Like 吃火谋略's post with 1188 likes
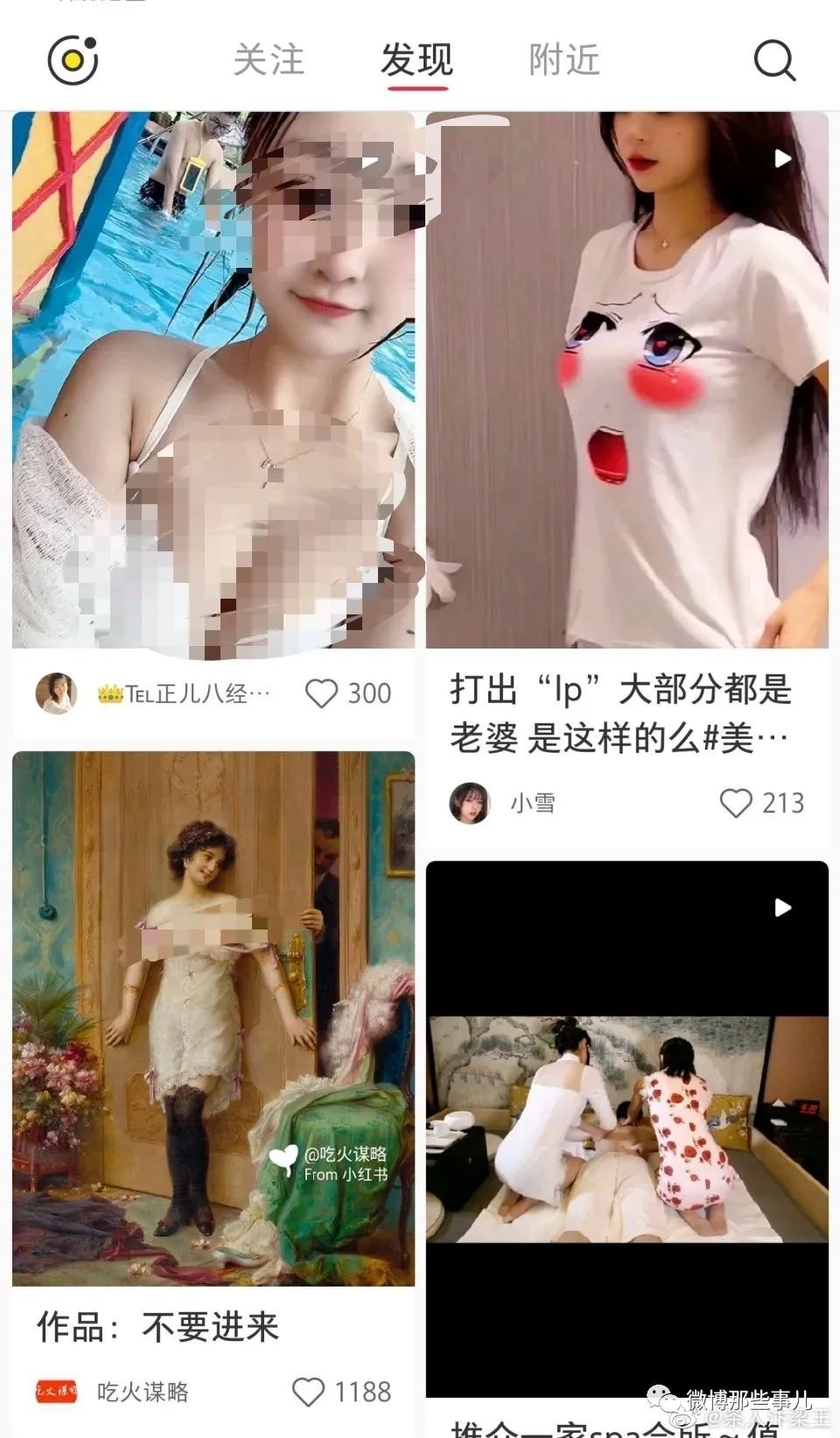This screenshot has width=840, height=1438. pyautogui.click(x=308, y=1392)
